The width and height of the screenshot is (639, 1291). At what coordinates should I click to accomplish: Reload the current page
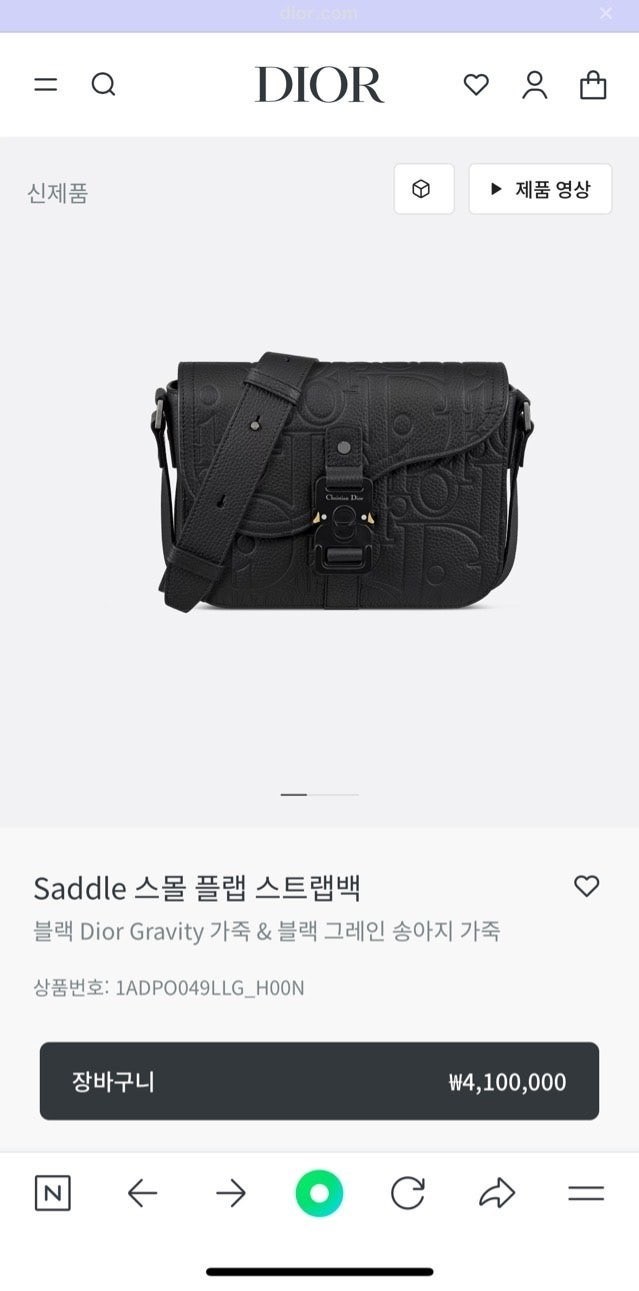(x=408, y=1193)
